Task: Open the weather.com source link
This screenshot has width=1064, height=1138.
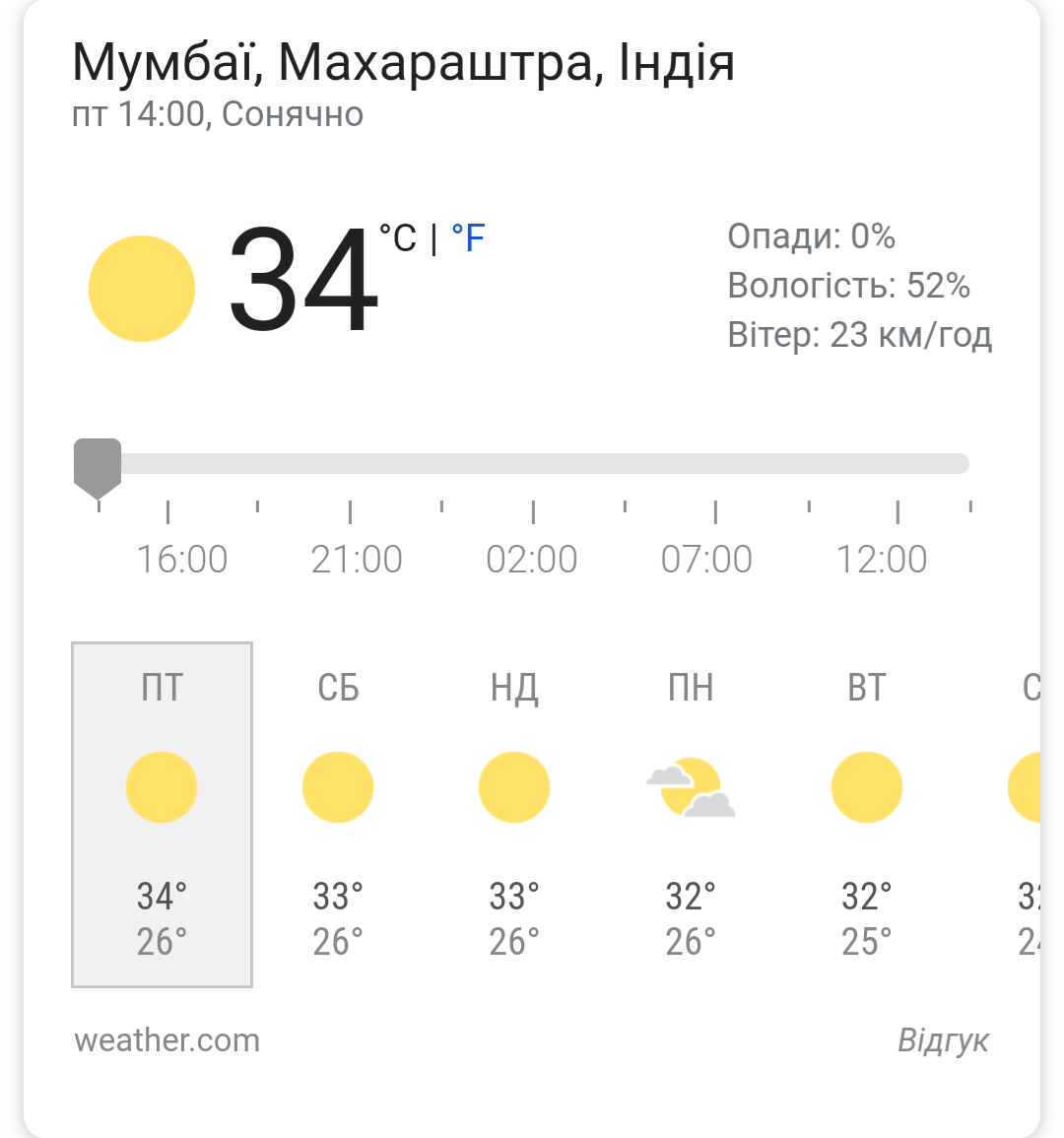Action: [166, 1040]
